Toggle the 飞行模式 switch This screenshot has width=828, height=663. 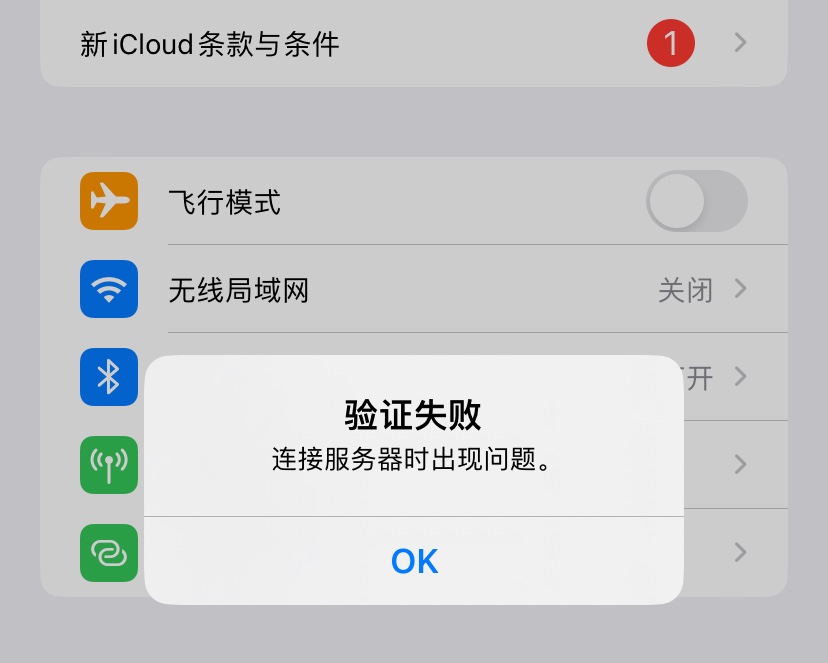[x=696, y=202]
